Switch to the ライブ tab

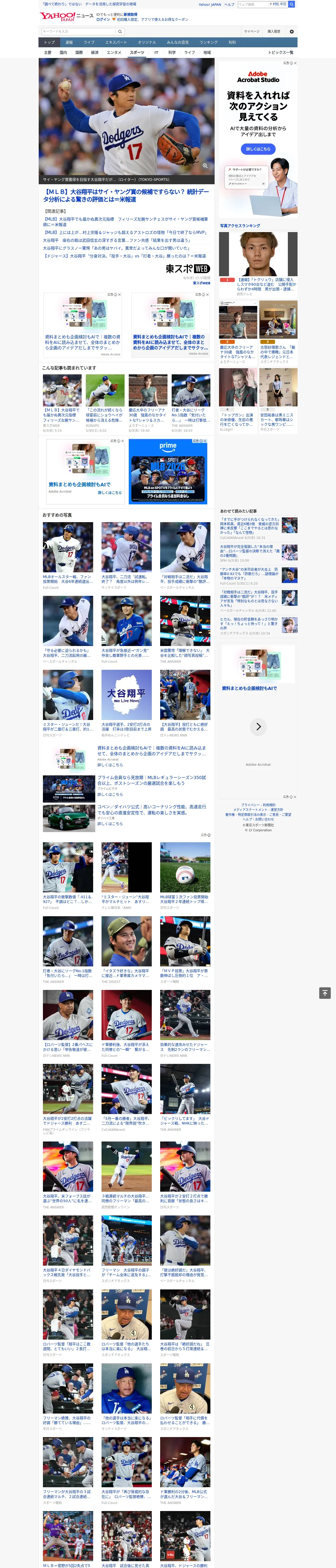tap(89, 42)
